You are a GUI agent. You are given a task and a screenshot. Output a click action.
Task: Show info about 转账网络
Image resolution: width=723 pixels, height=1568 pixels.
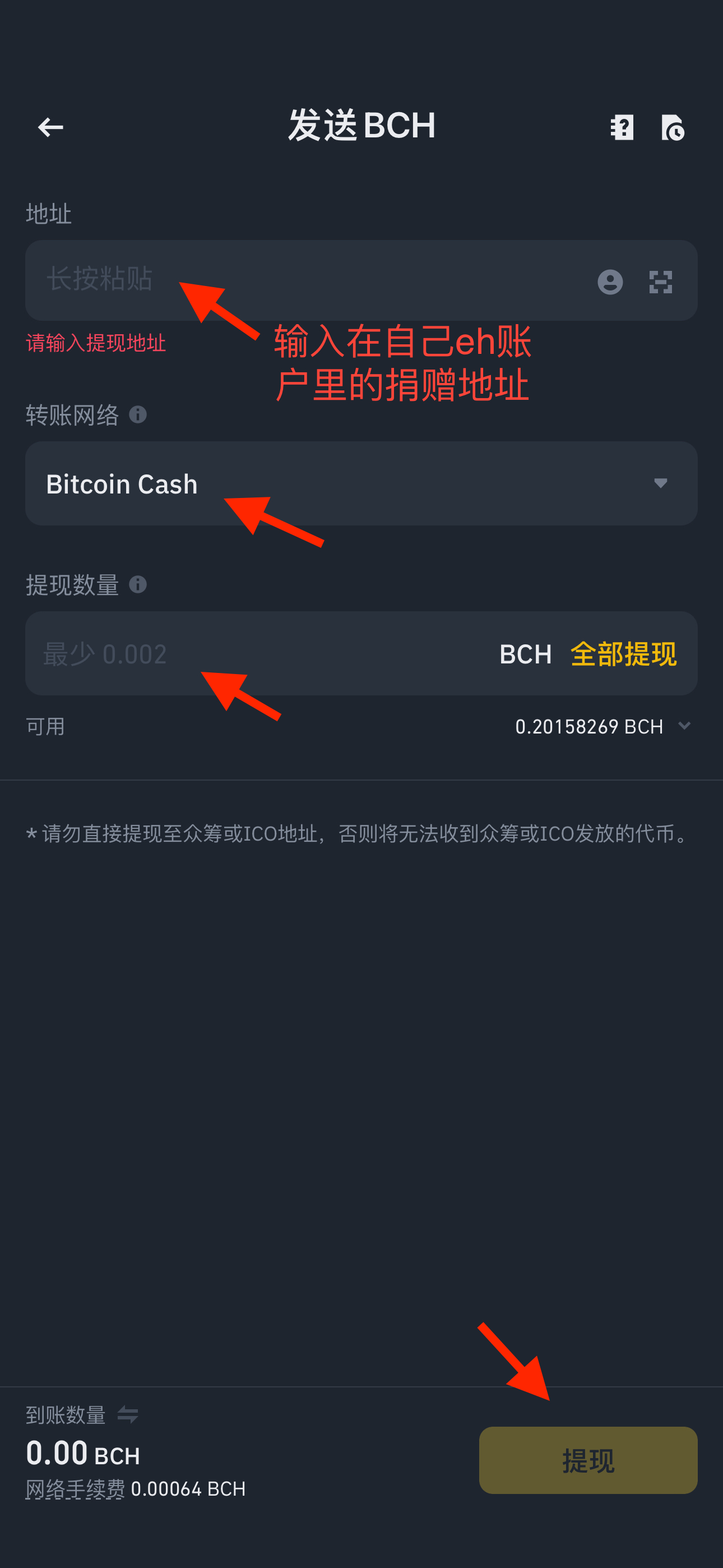click(x=138, y=414)
